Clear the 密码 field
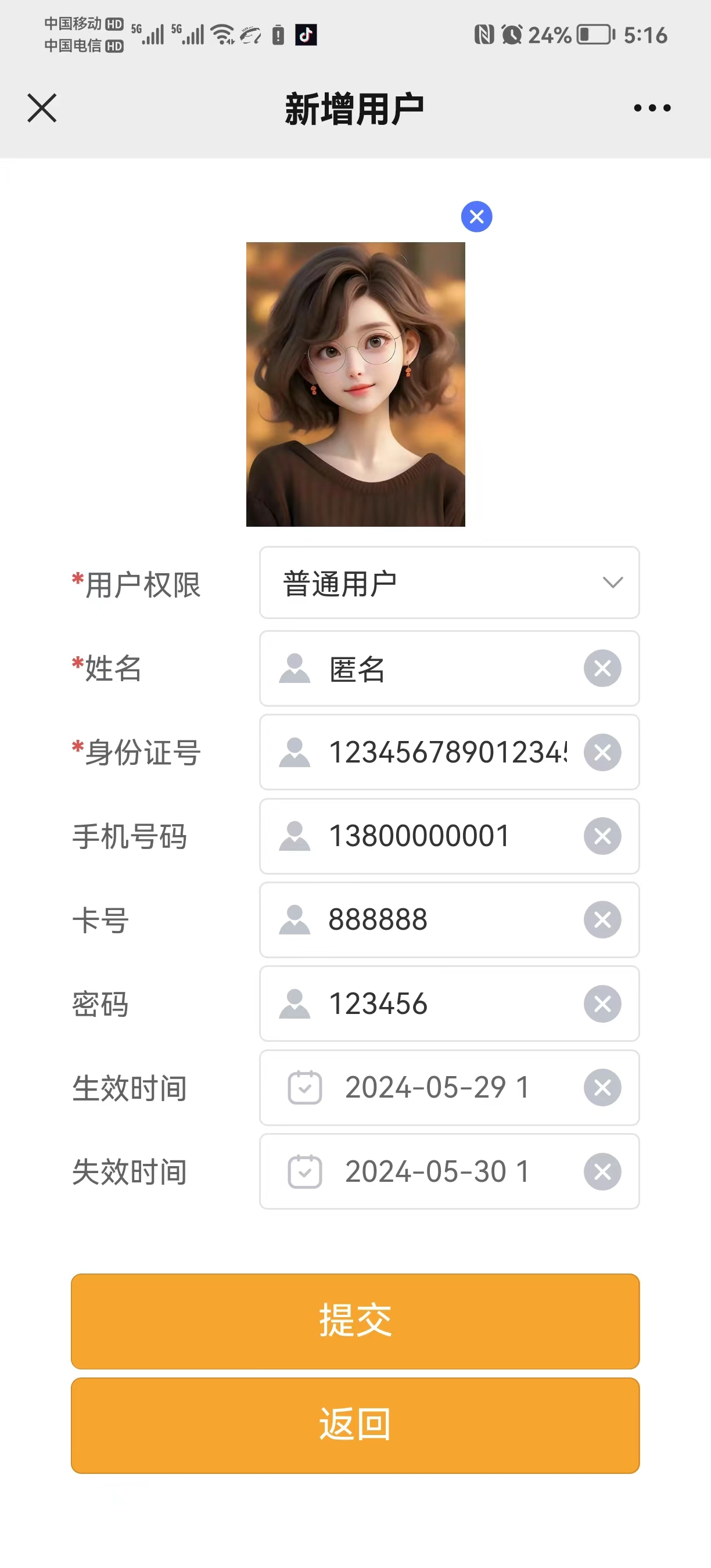Screen dimensions: 711x1568 pyautogui.click(x=602, y=1004)
